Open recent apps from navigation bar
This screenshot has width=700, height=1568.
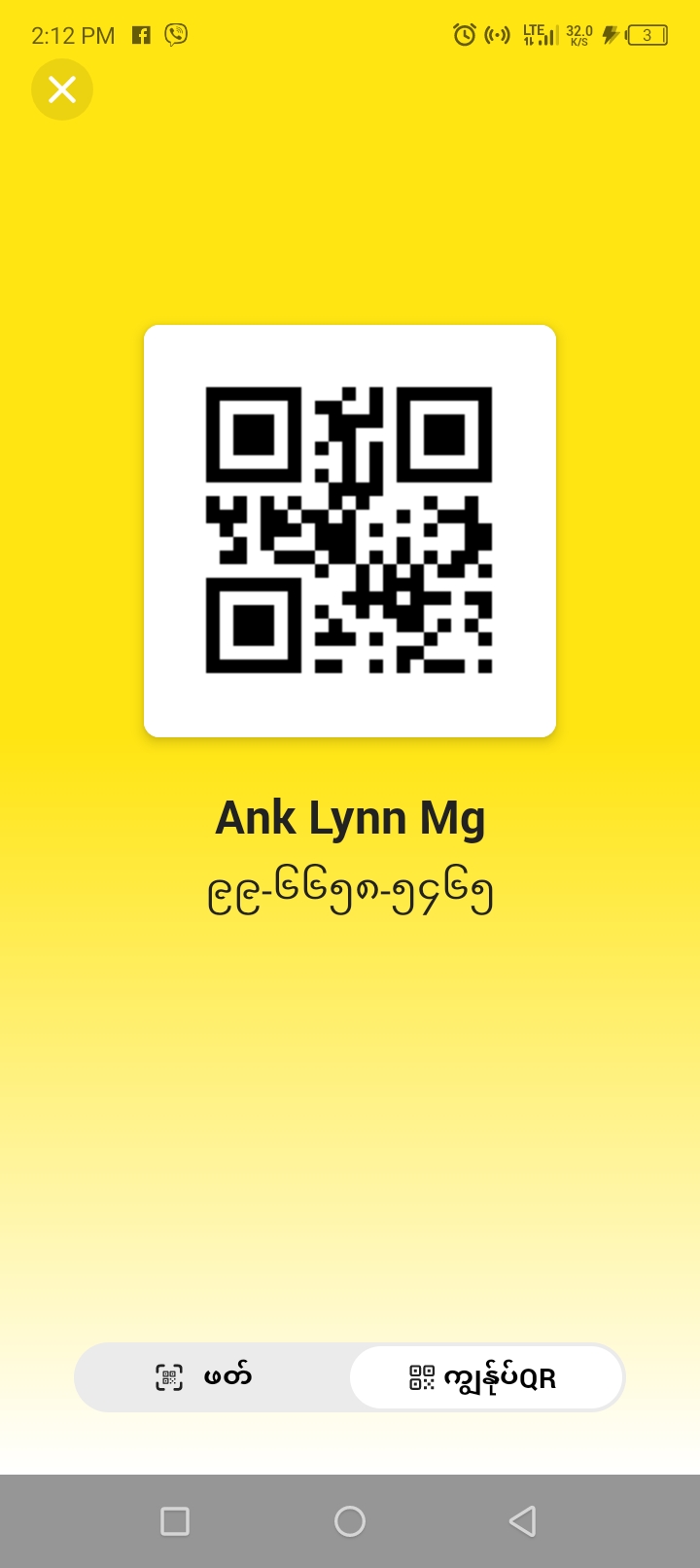pyautogui.click(x=175, y=1520)
